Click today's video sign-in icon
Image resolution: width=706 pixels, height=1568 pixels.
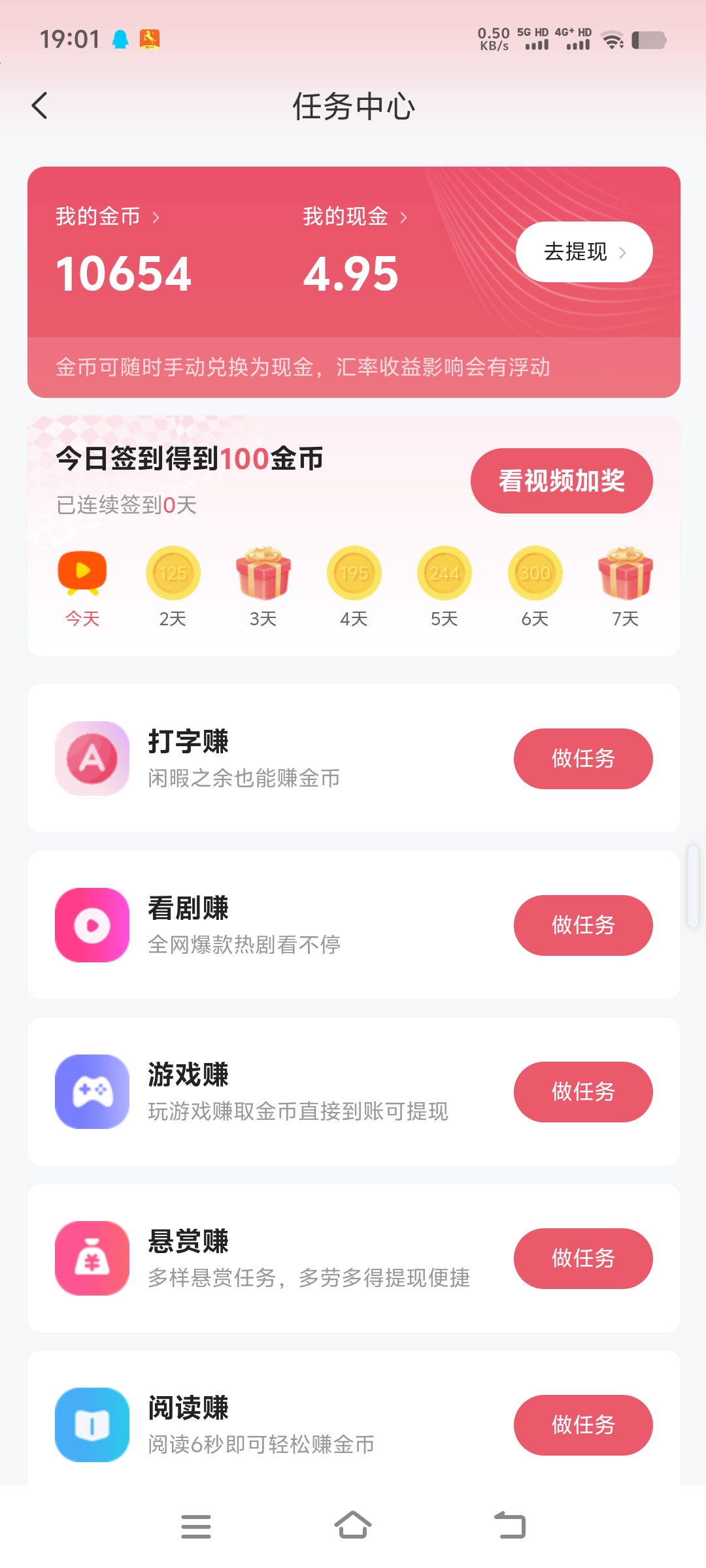point(83,572)
